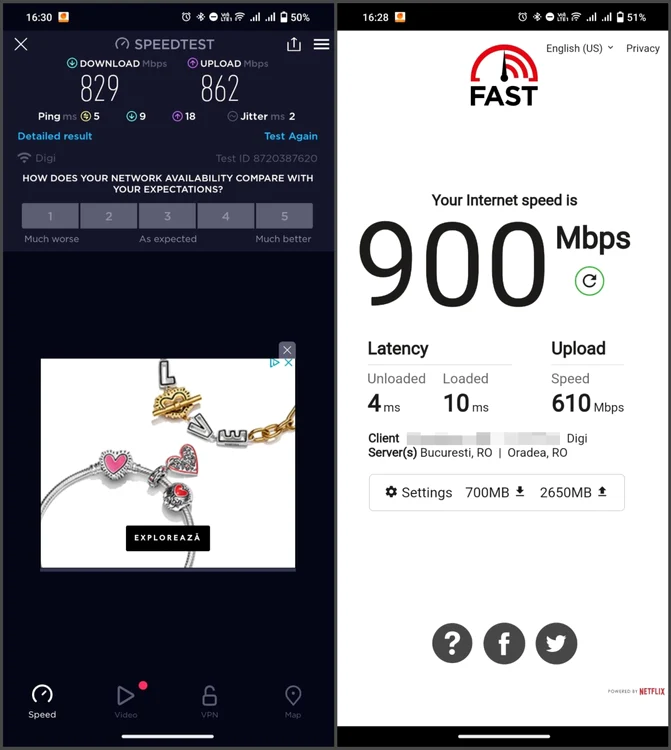
Task: Rate network availability as 3, As expected
Action: point(167,216)
